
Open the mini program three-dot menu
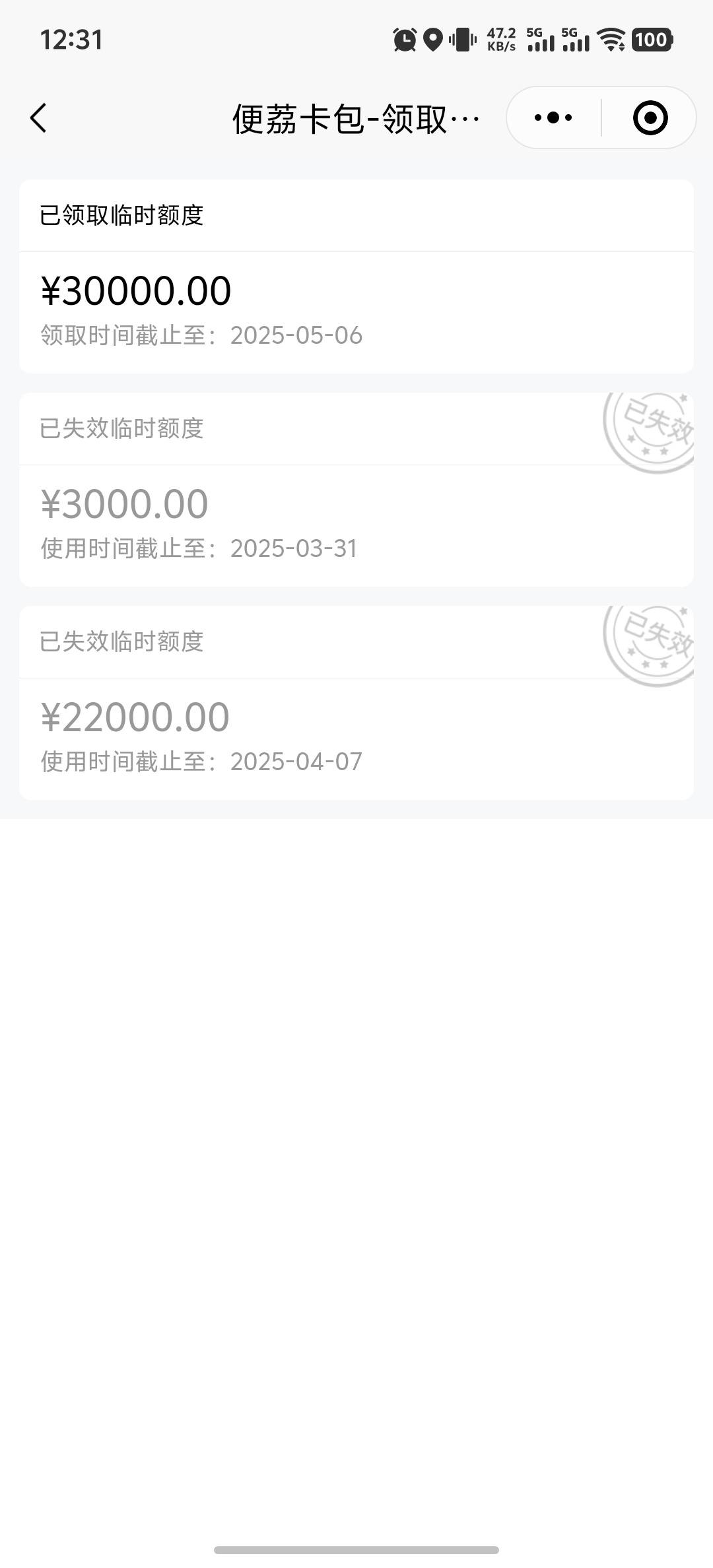(553, 118)
